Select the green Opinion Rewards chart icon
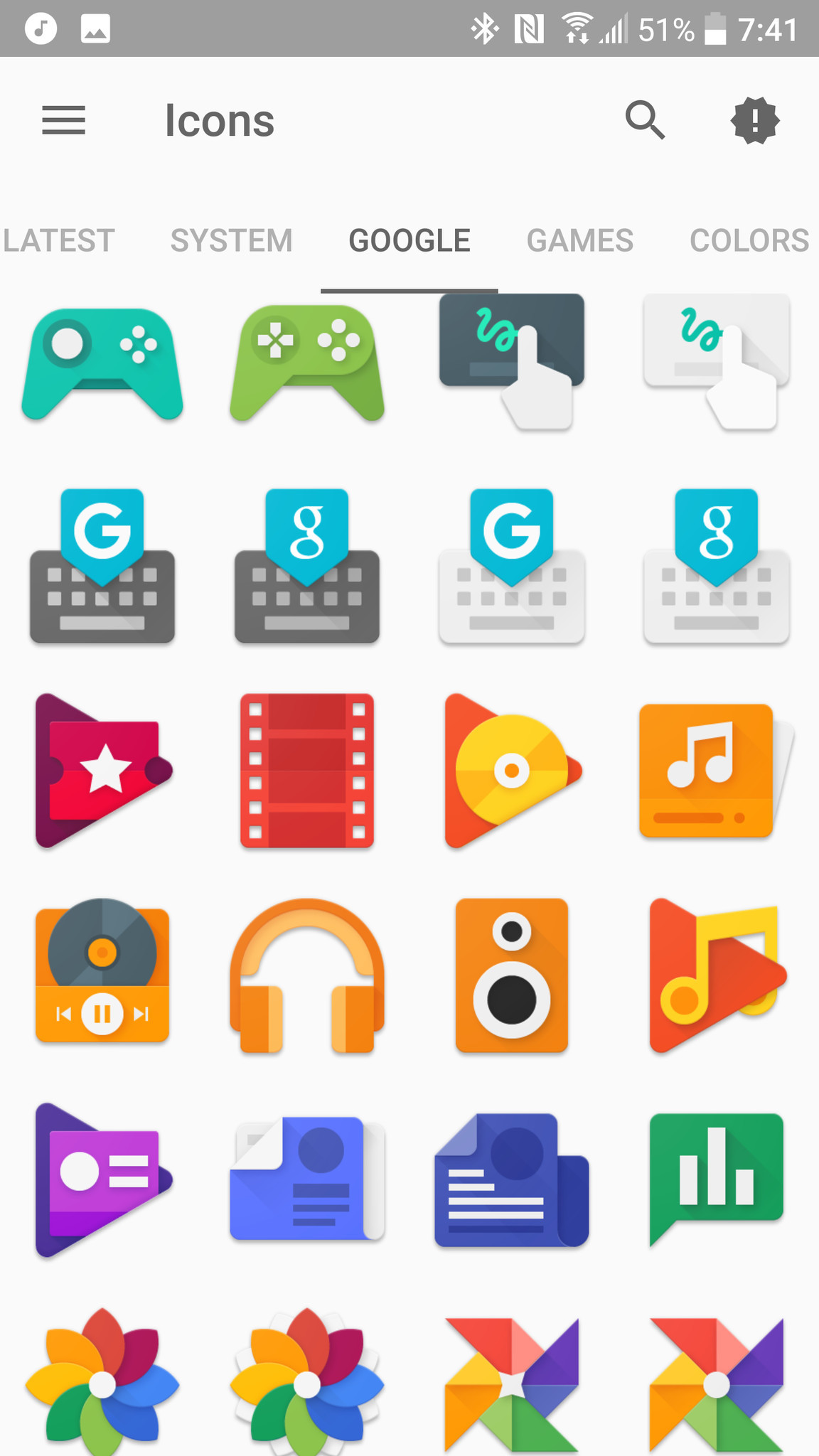819x1456 pixels. click(x=716, y=1180)
